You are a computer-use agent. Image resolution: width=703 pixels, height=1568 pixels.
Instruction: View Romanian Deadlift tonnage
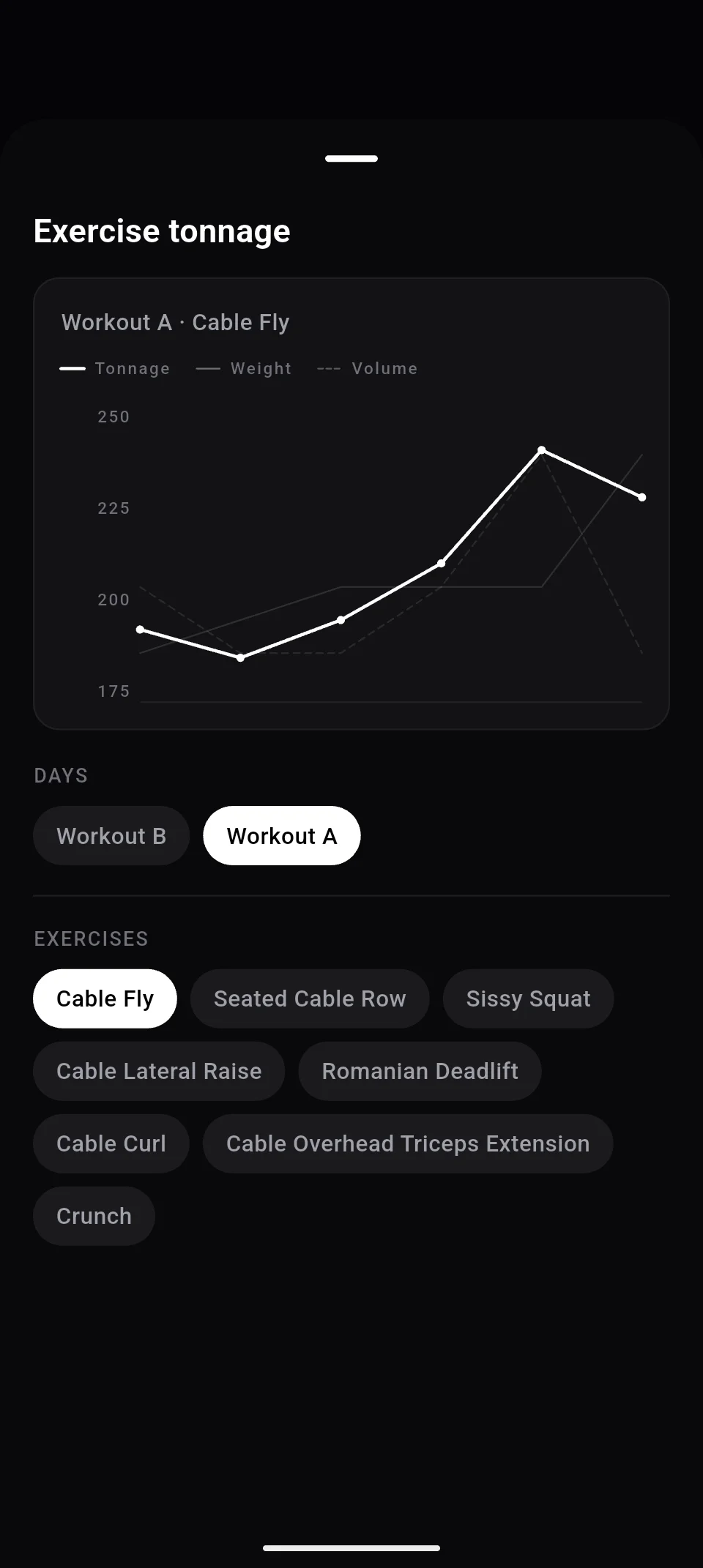click(x=420, y=1071)
